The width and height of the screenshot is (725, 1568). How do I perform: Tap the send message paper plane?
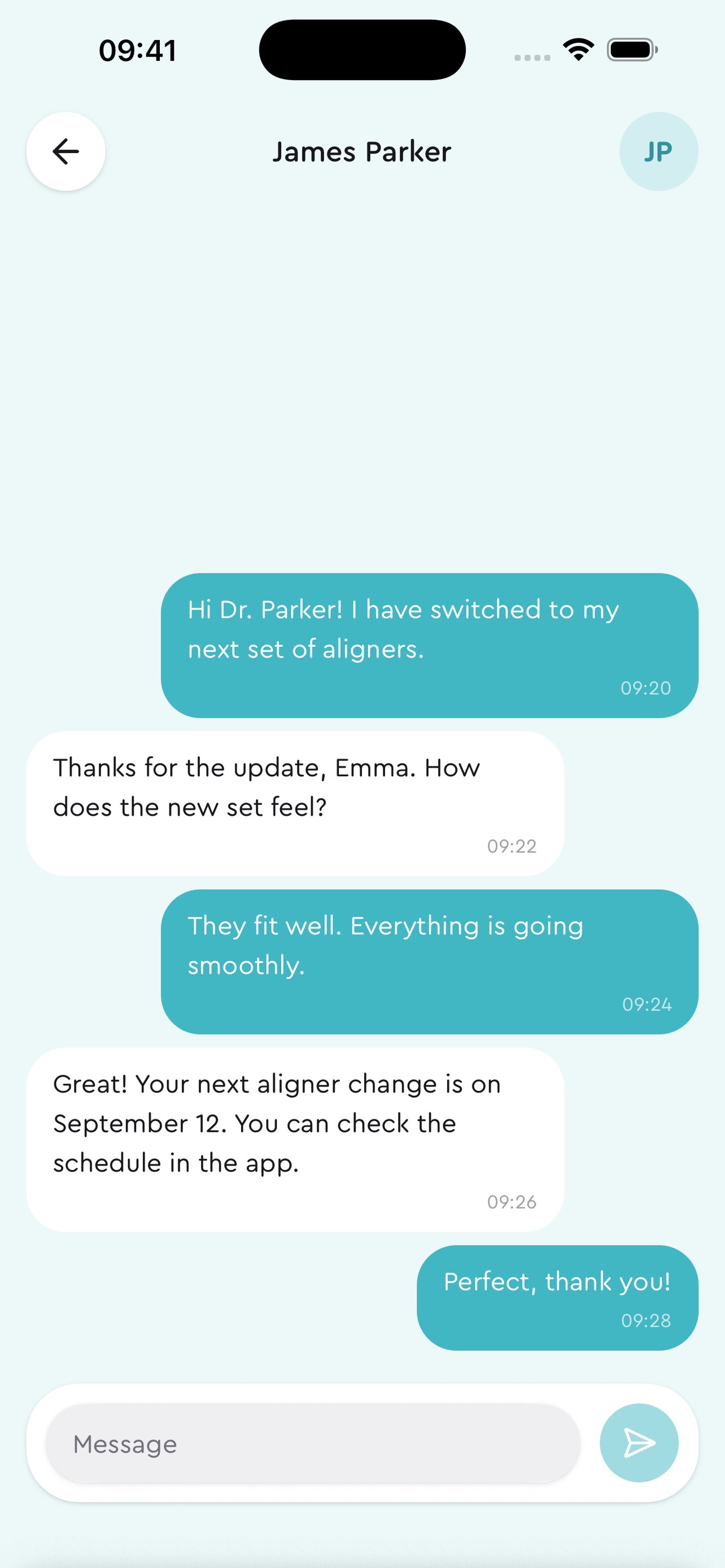pos(639,1443)
